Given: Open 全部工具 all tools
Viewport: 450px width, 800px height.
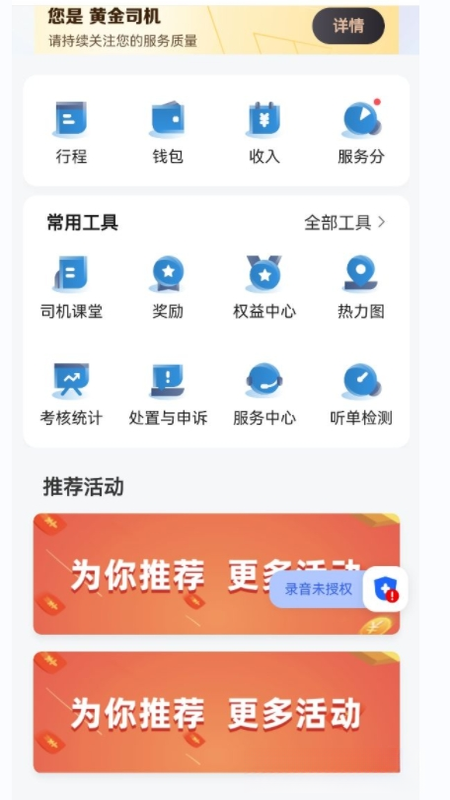Looking at the screenshot, I should [345, 222].
